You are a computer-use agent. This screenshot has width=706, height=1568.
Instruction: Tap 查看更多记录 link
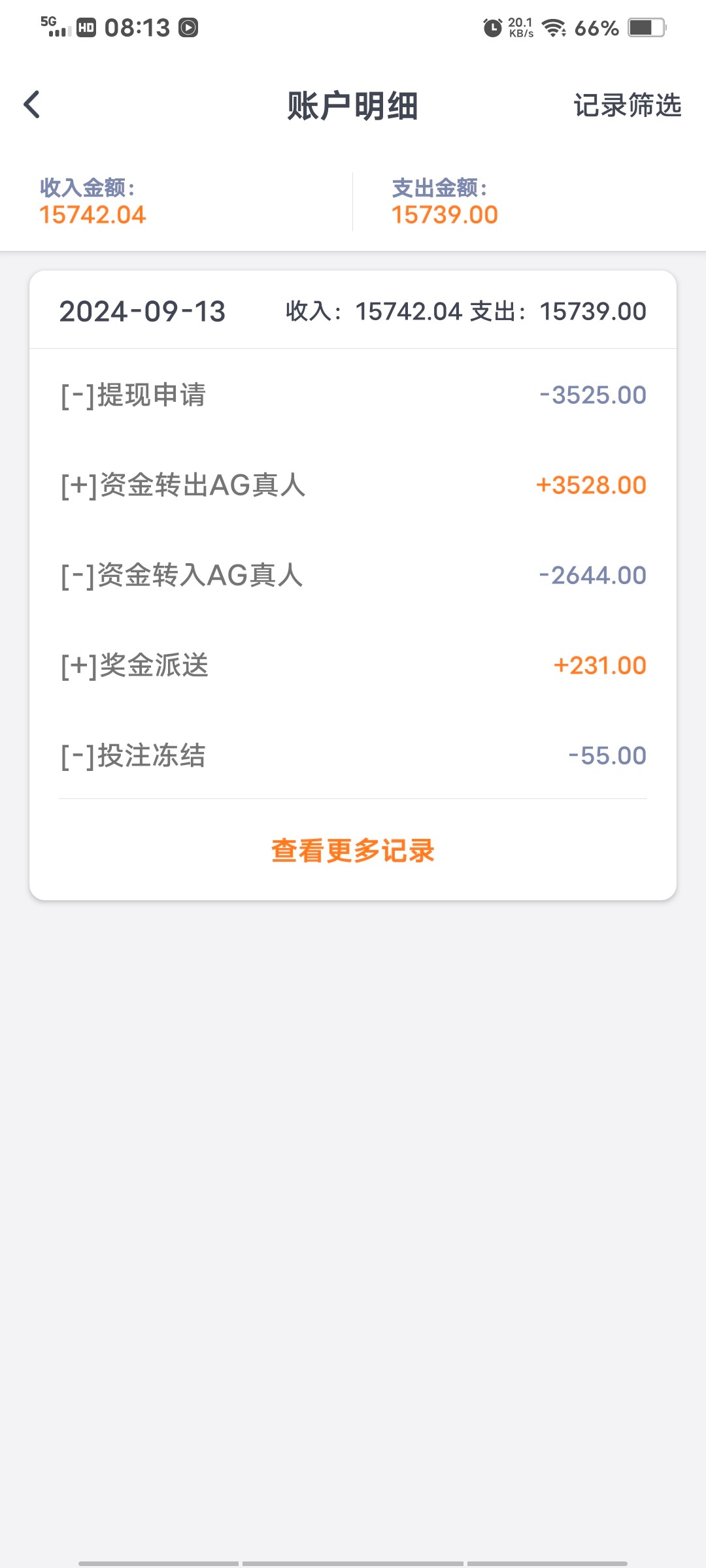[x=352, y=851]
